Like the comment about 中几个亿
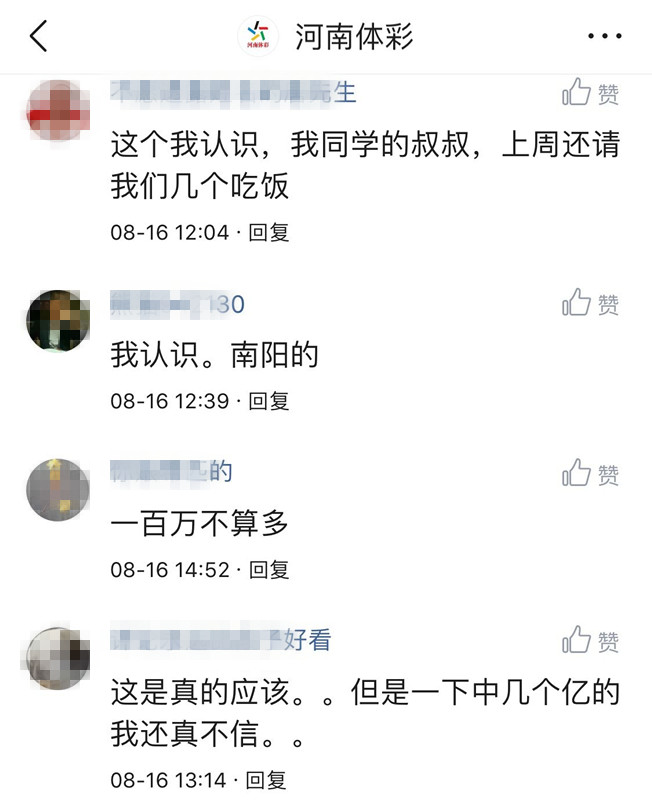This screenshot has height=800, width=652. coord(590,640)
